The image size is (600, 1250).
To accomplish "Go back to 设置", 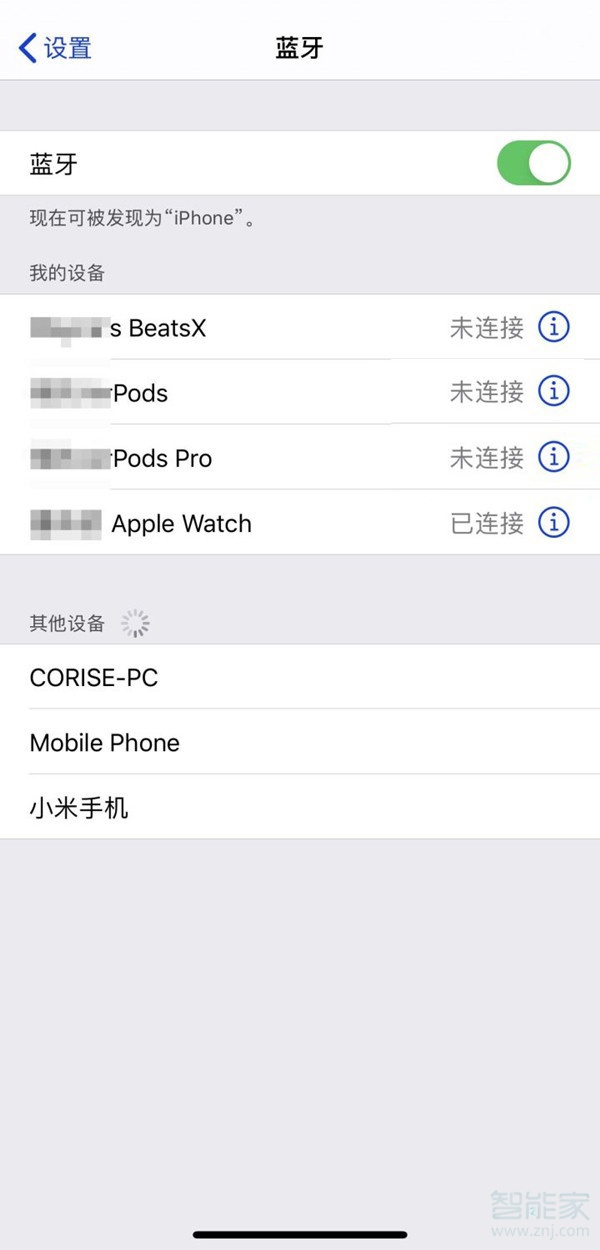I will (55, 47).
